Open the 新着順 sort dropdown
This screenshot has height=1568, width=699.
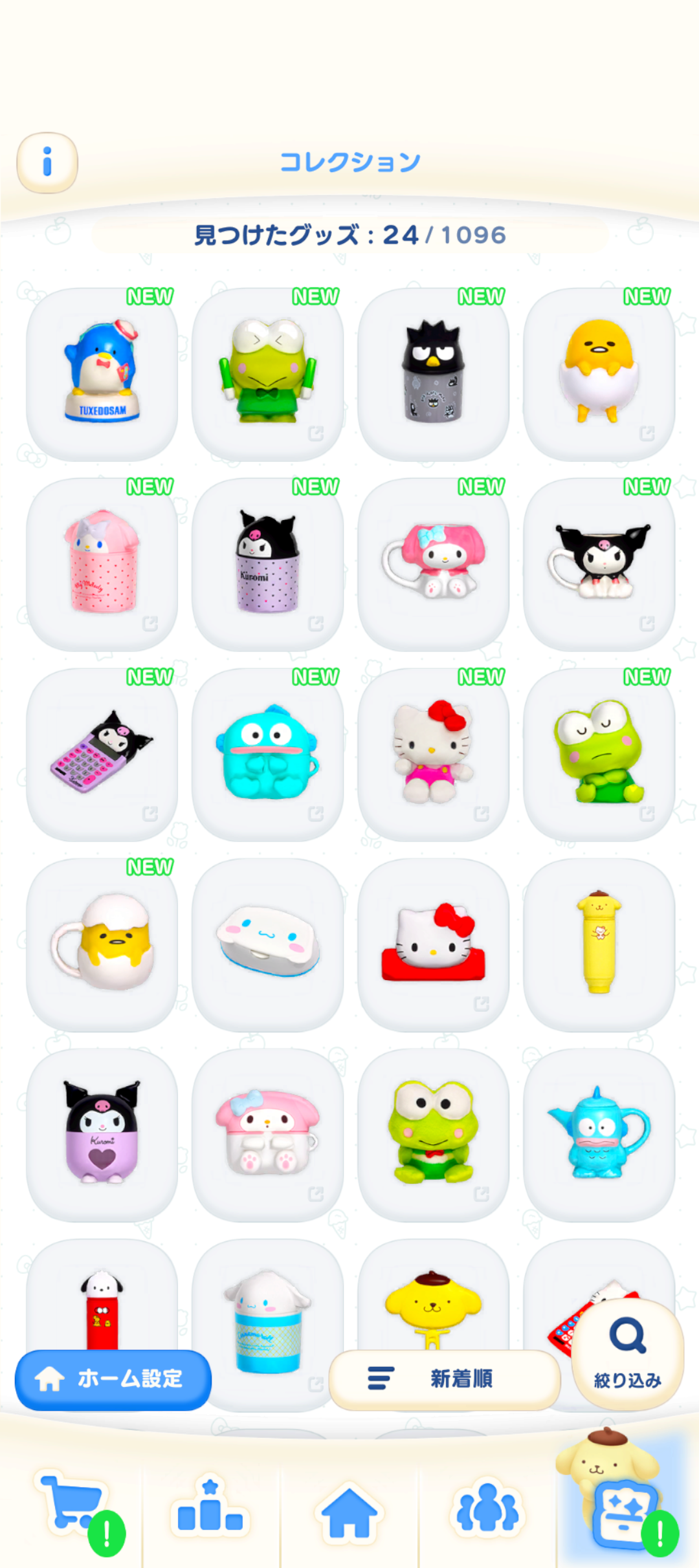pyautogui.click(x=444, y=1378)
